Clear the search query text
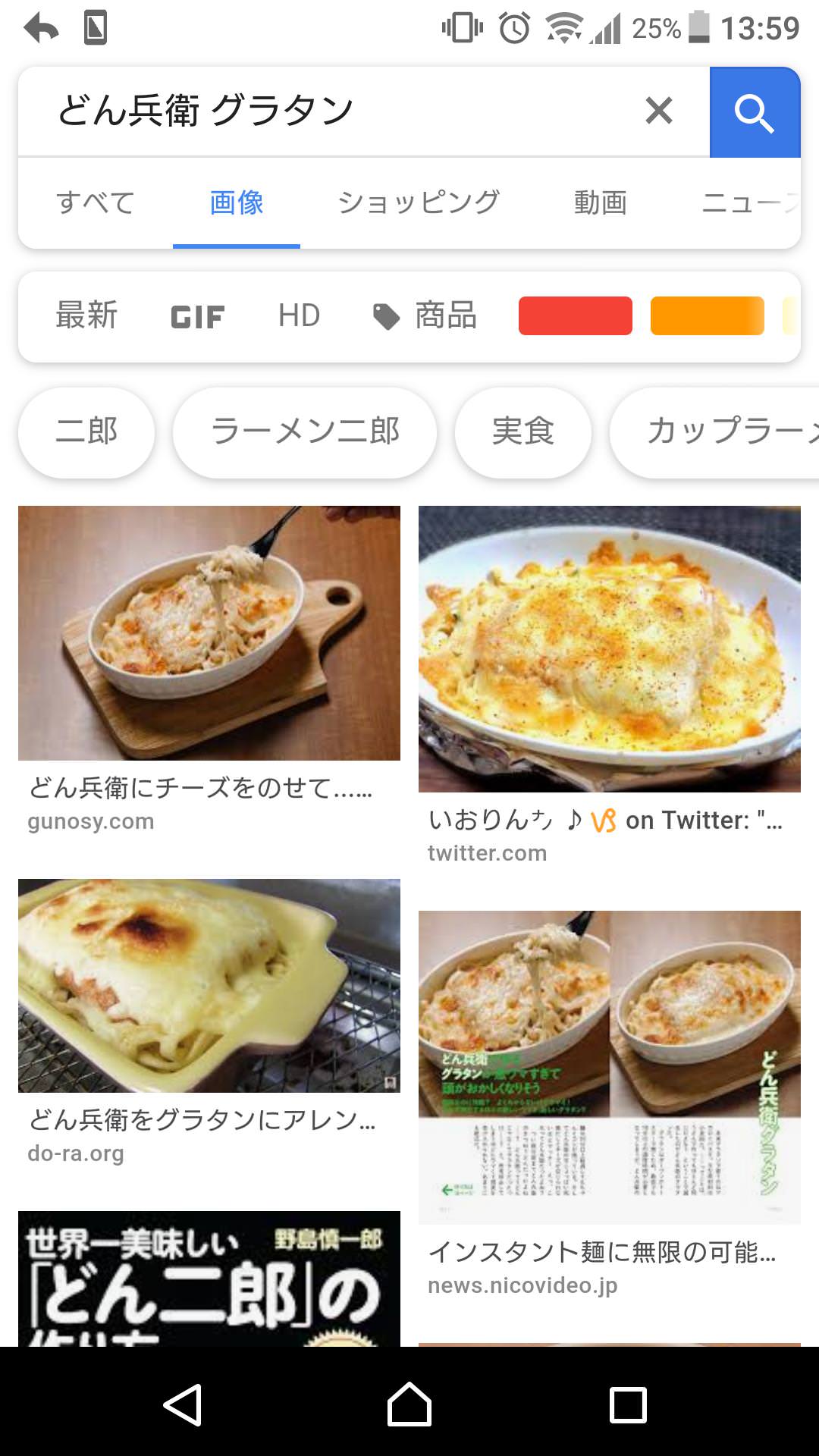 pos(658,111)
